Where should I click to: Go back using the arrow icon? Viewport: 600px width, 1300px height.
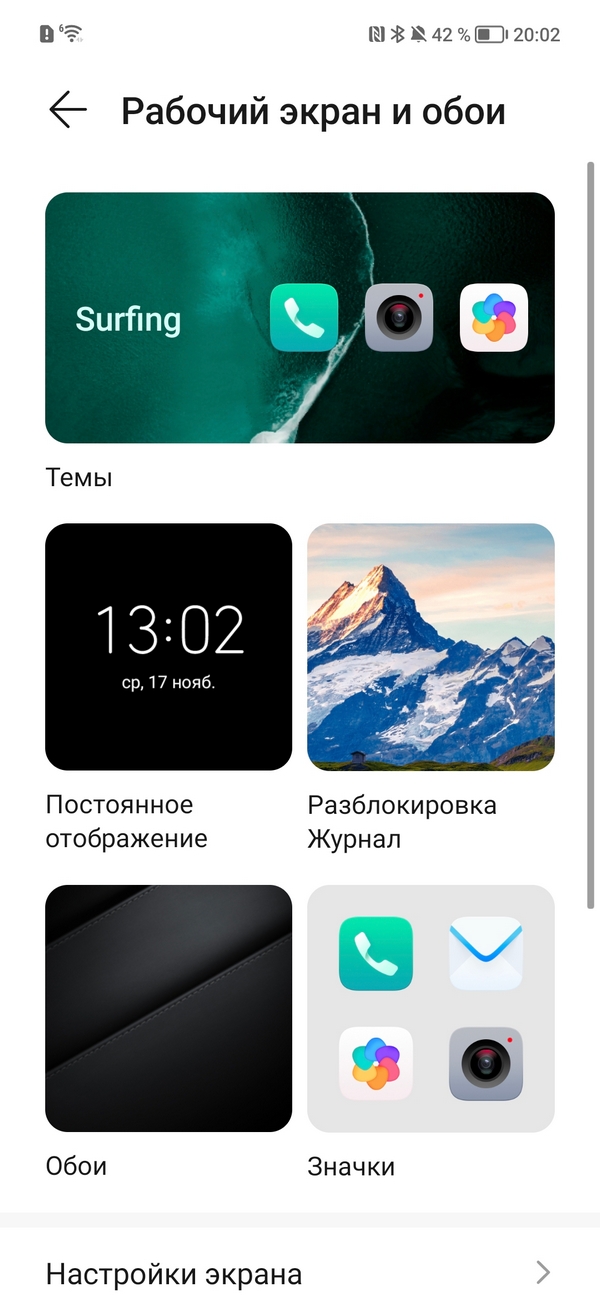click(68, 110)
